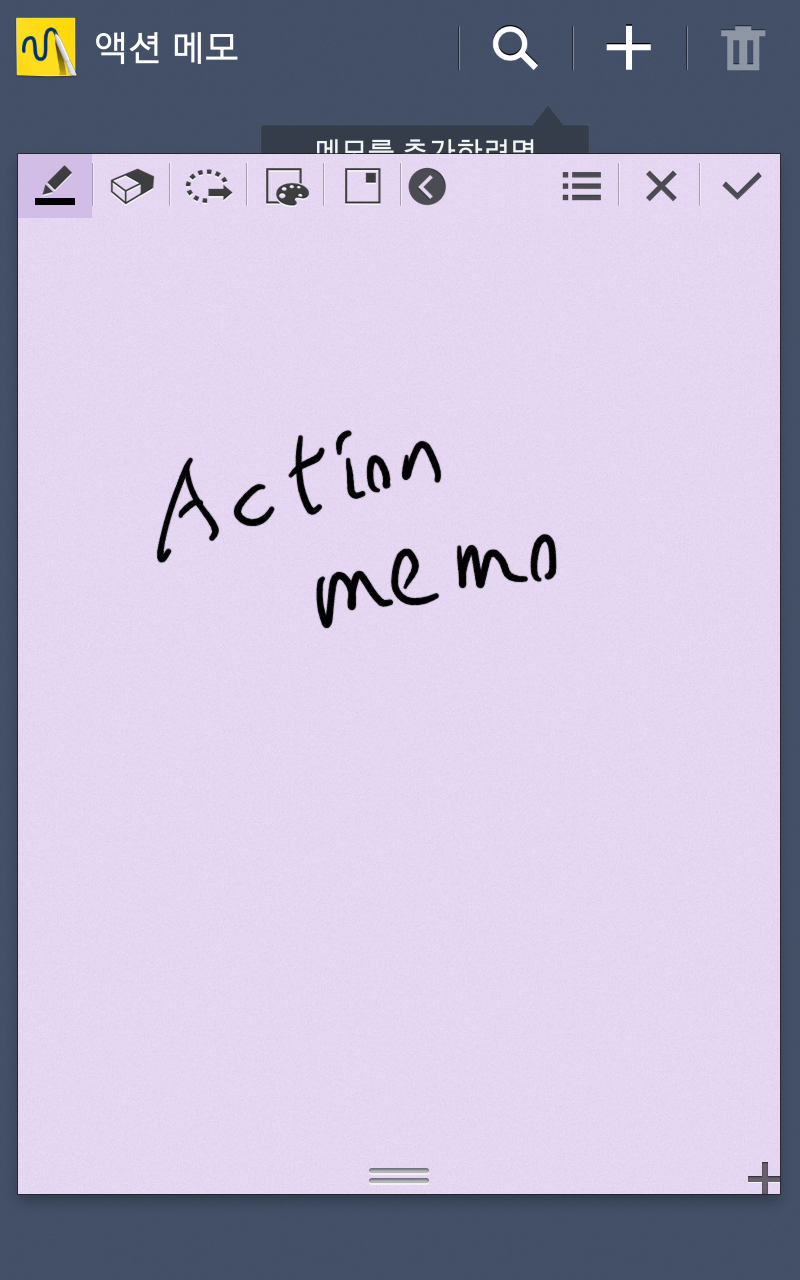Tap the plus at the memo's bottom corner
800x1280 pixels.
tap(764, 1178)
